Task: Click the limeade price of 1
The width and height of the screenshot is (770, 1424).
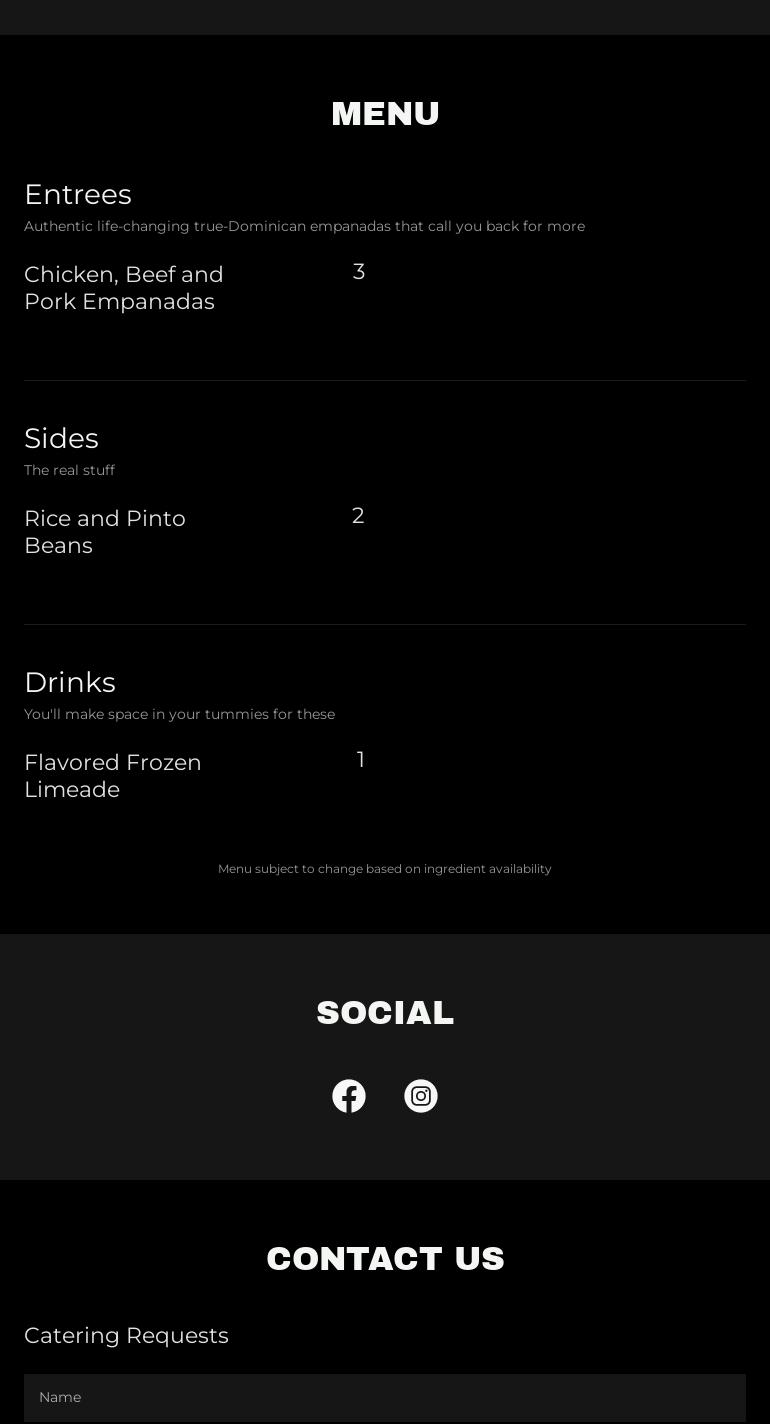Action: pos(361,760)
